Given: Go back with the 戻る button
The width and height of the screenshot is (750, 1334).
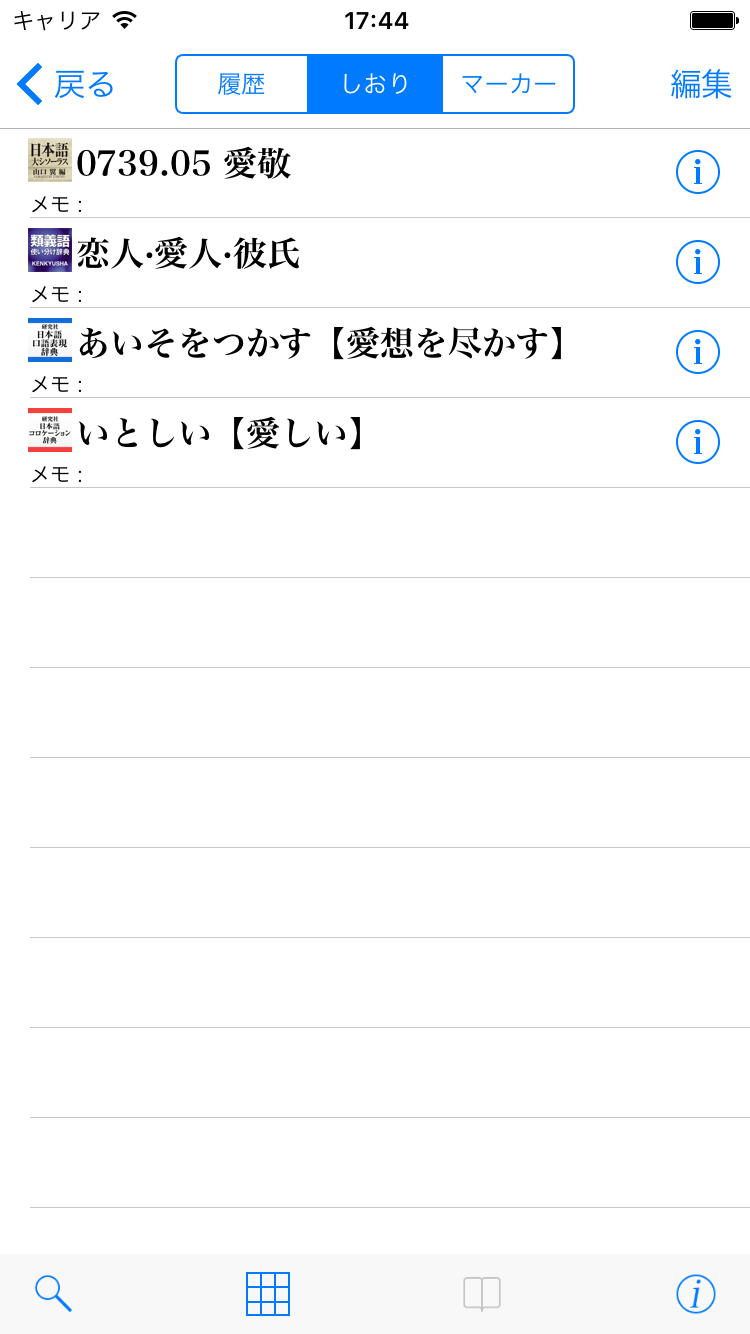Looking at the screenshot, I should (x=66, y=84).
